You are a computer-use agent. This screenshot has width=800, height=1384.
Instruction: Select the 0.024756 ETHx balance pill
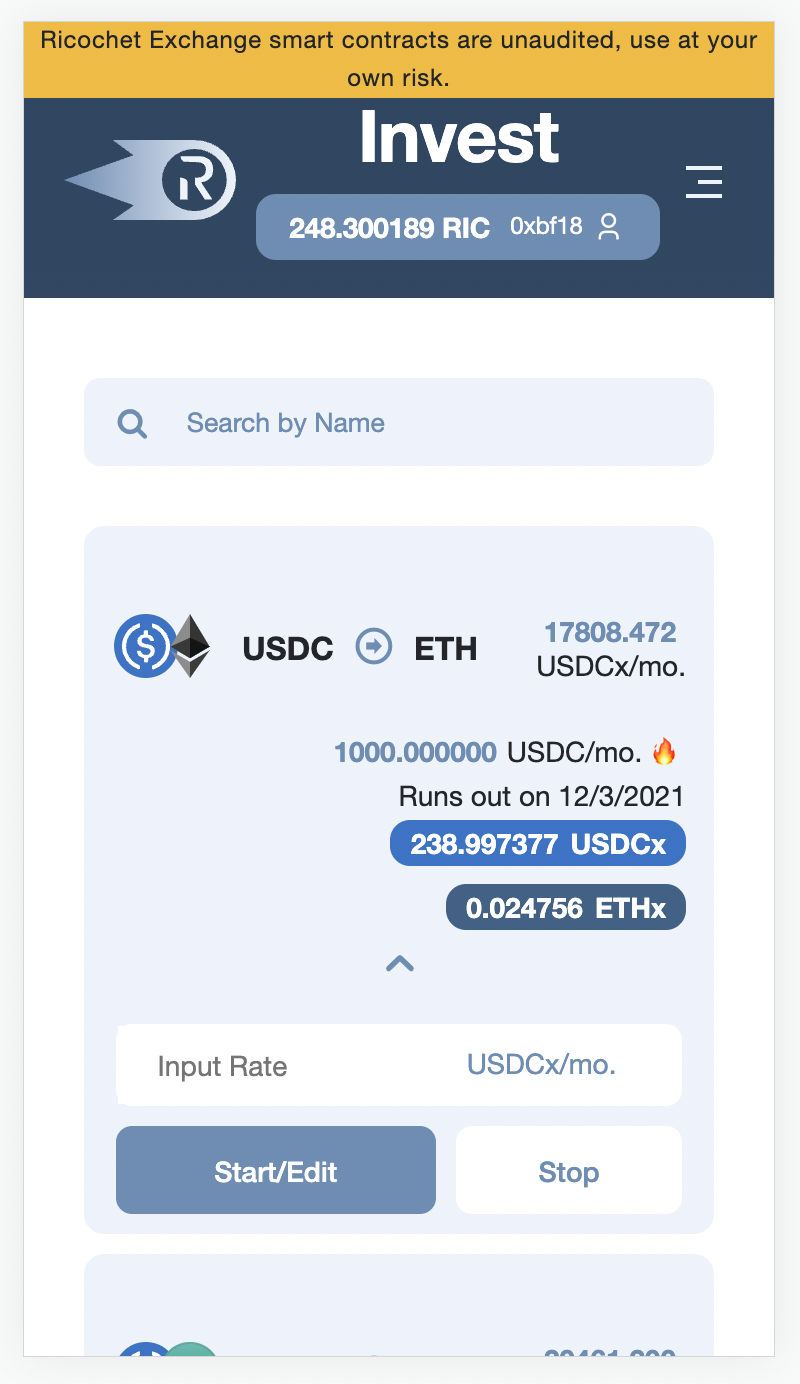(565, 907)
